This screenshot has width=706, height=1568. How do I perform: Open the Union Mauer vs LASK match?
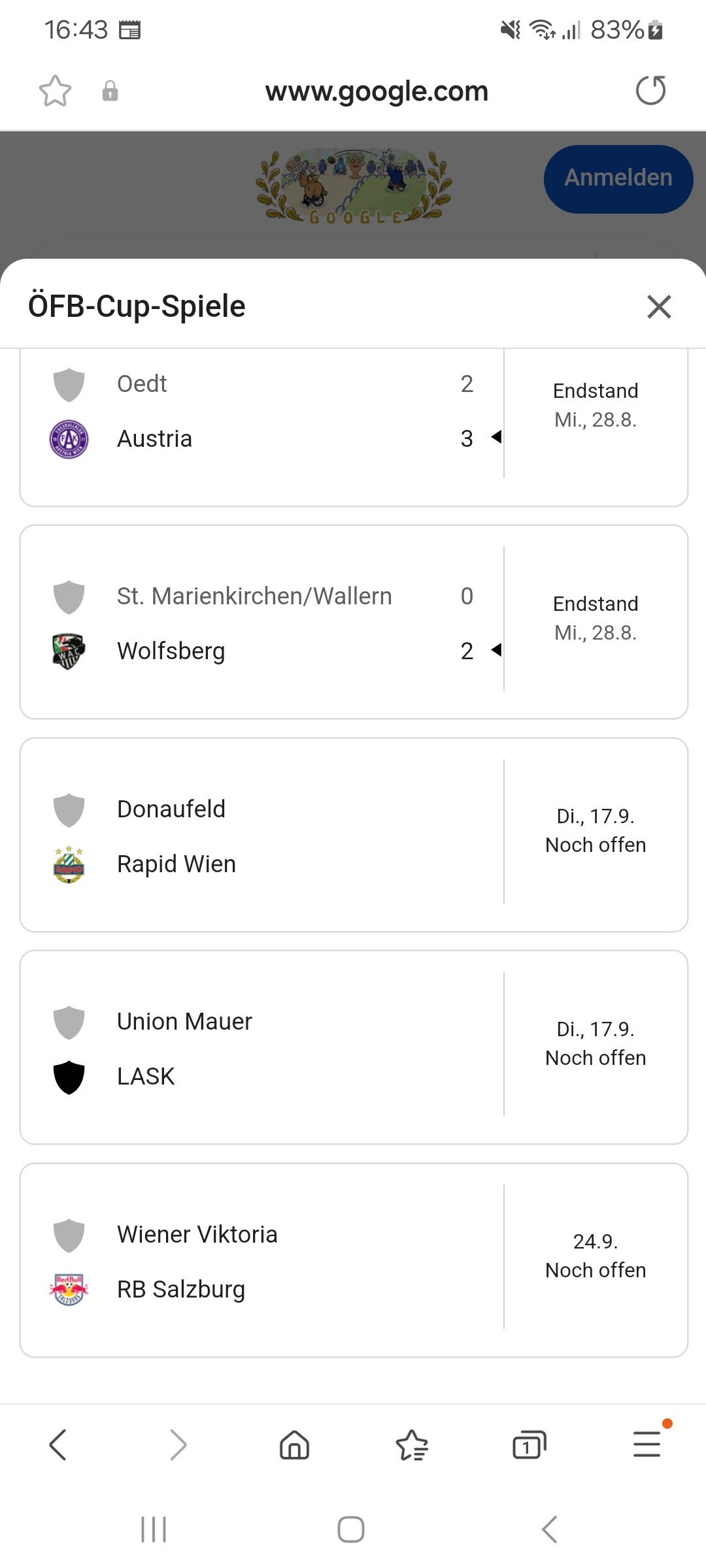(x=354, y=1047)
